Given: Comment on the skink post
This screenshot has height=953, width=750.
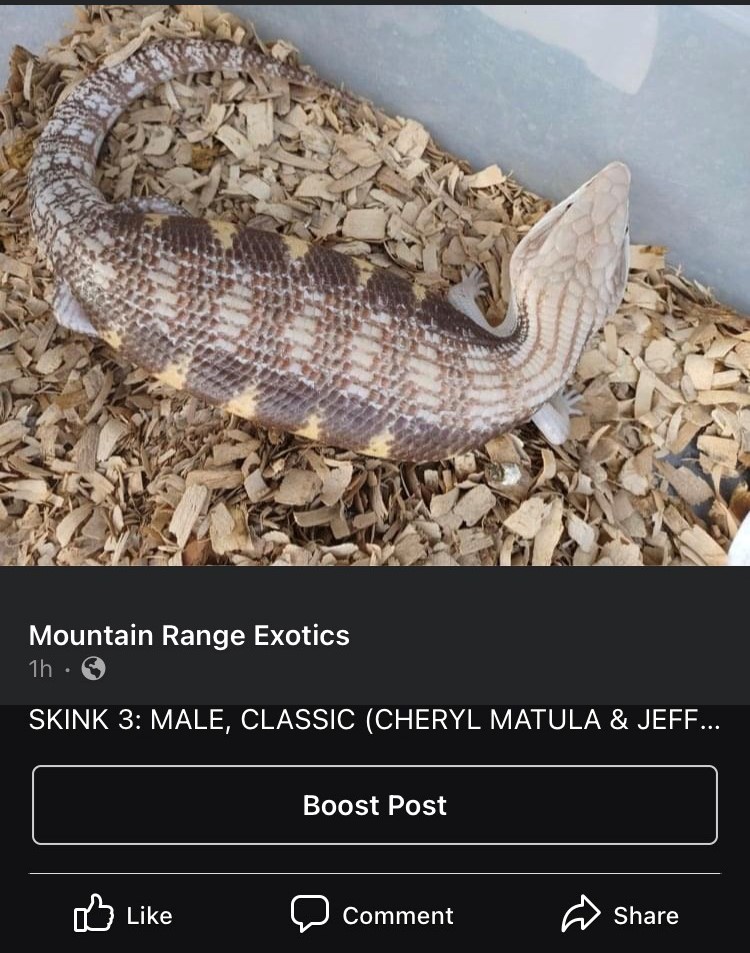Looking at the screenshot, I should click(372, 914).
